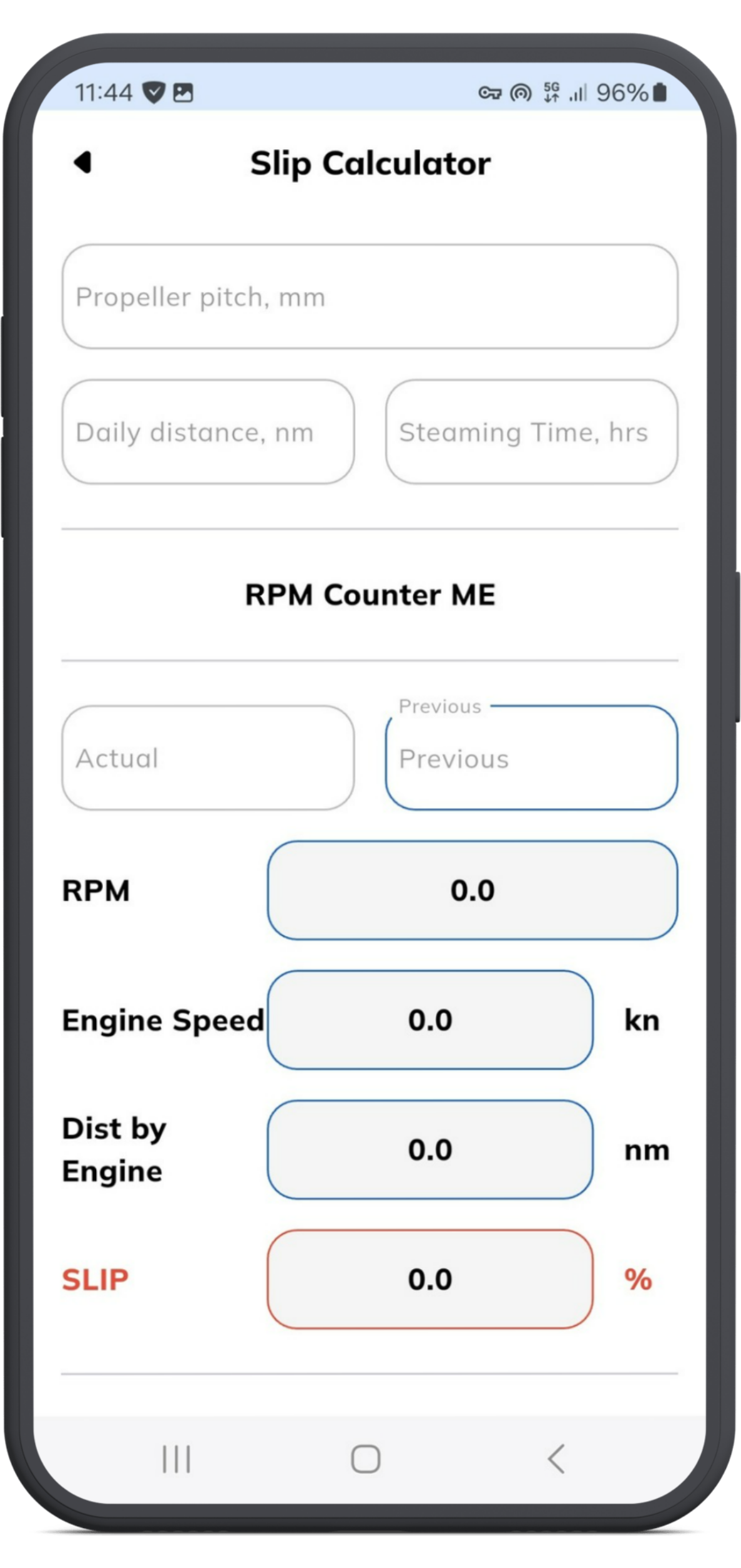741x1568 pixels.
Task: Focus the Propeller pitch, mm field
Action: [x=370, y=296]
